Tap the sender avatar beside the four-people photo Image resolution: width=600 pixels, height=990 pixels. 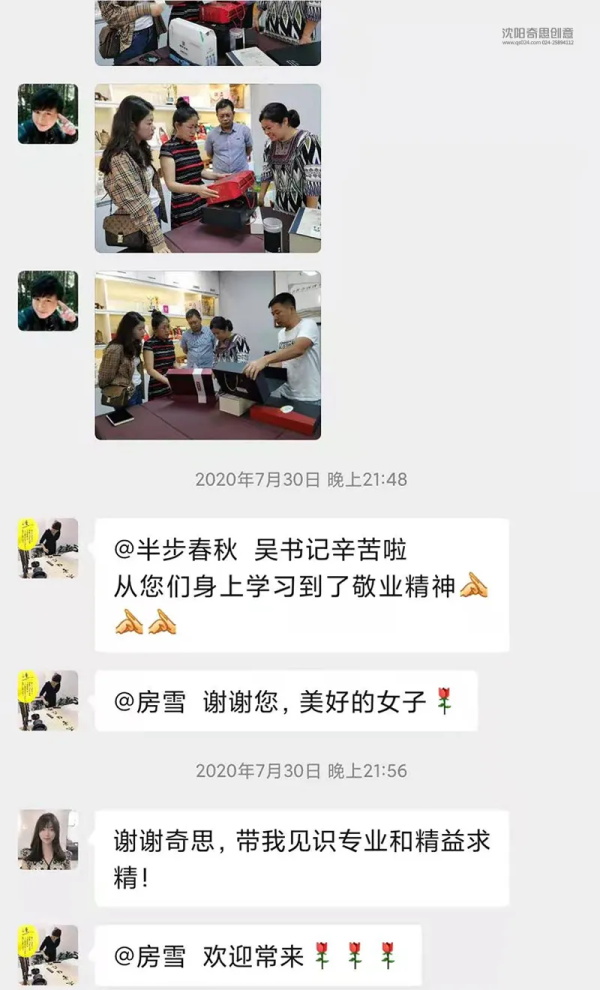point(48,114)
